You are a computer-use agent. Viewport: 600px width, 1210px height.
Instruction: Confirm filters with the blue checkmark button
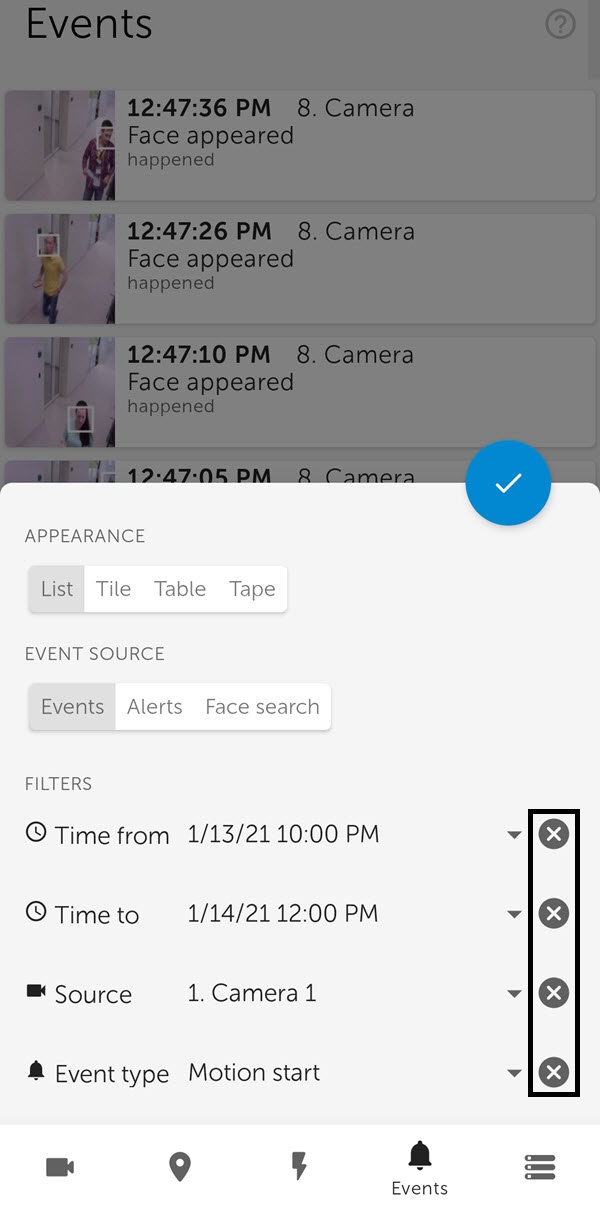click(508, 483)
